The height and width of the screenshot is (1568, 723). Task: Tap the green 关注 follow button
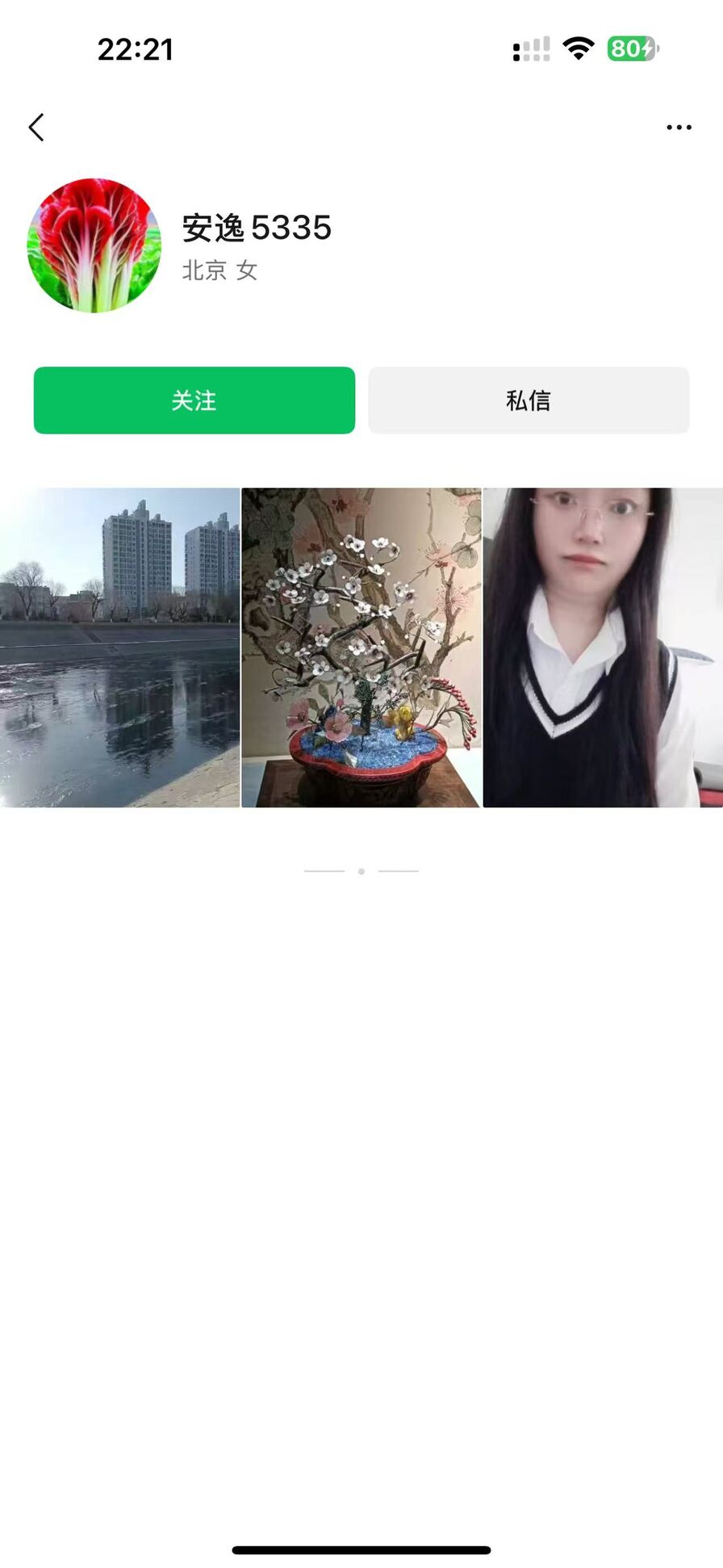point(194,400)
